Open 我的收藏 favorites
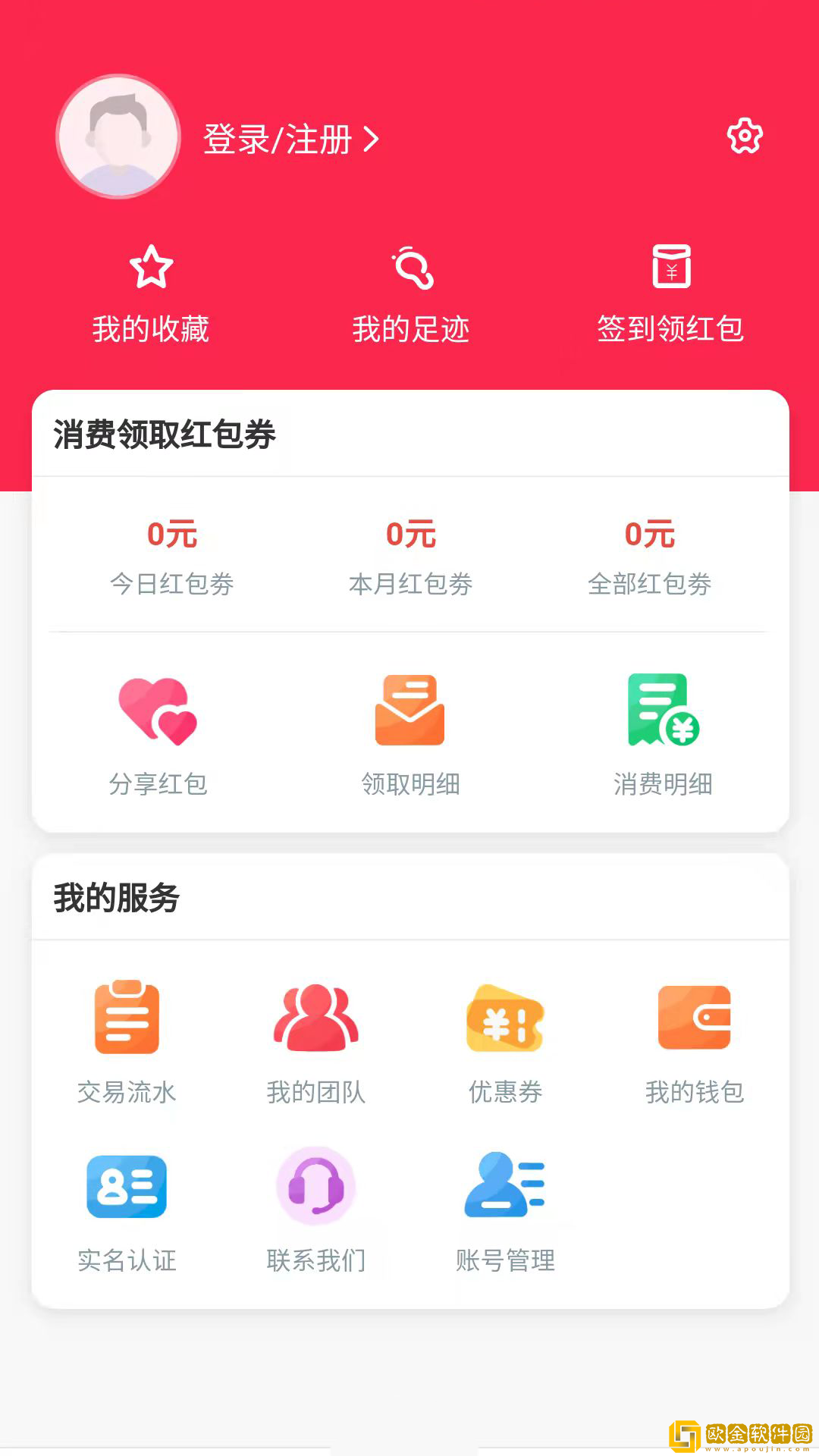Screen dimensions: 819x1456 click(151, 294)
